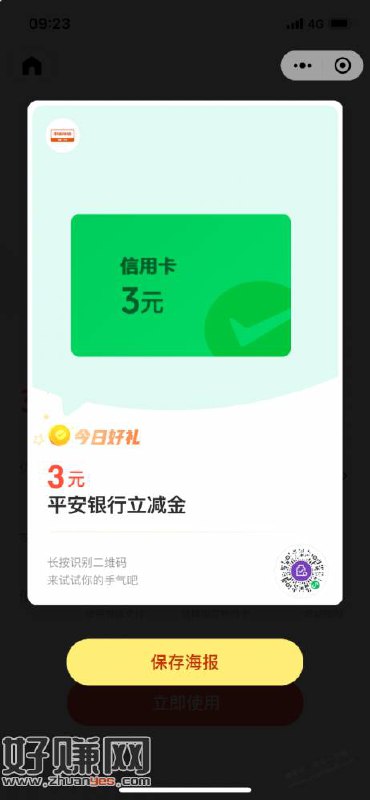Close the mini program with the circle button

(x=342, y=65)
